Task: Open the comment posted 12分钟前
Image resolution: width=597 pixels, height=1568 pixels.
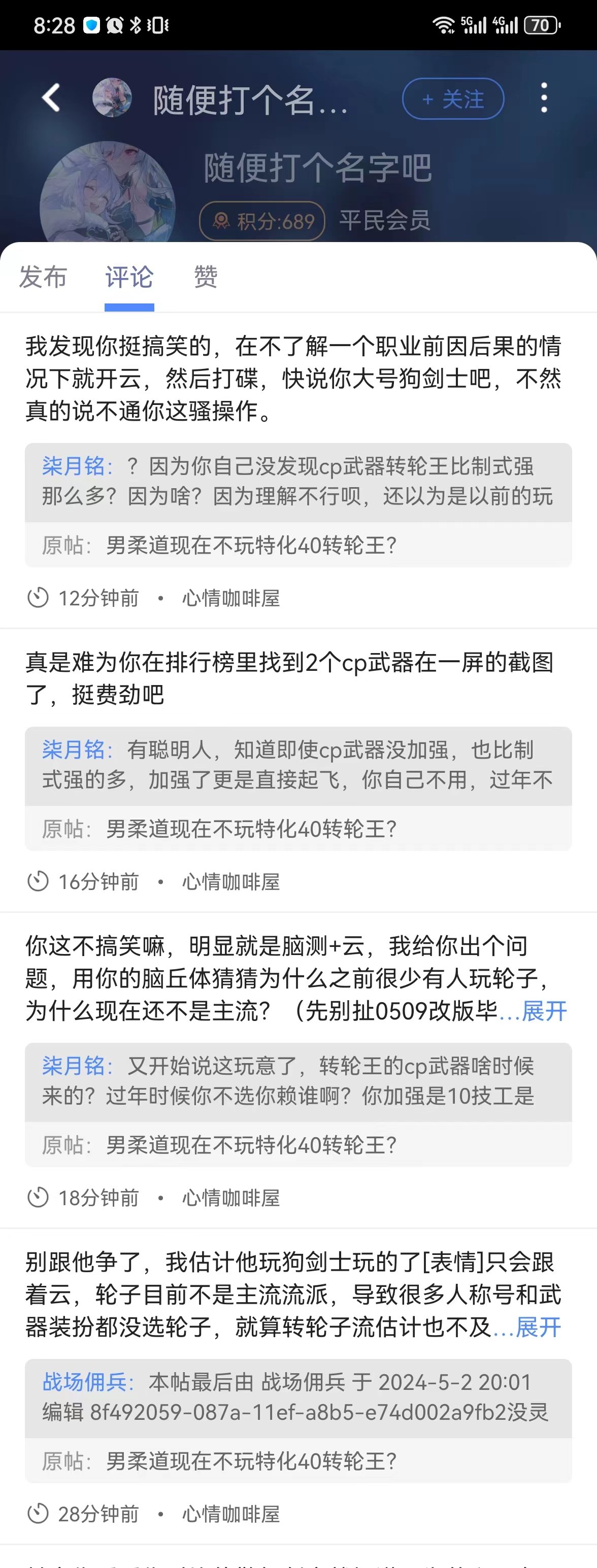Action: pyautogui.click(x=292, y=378)
